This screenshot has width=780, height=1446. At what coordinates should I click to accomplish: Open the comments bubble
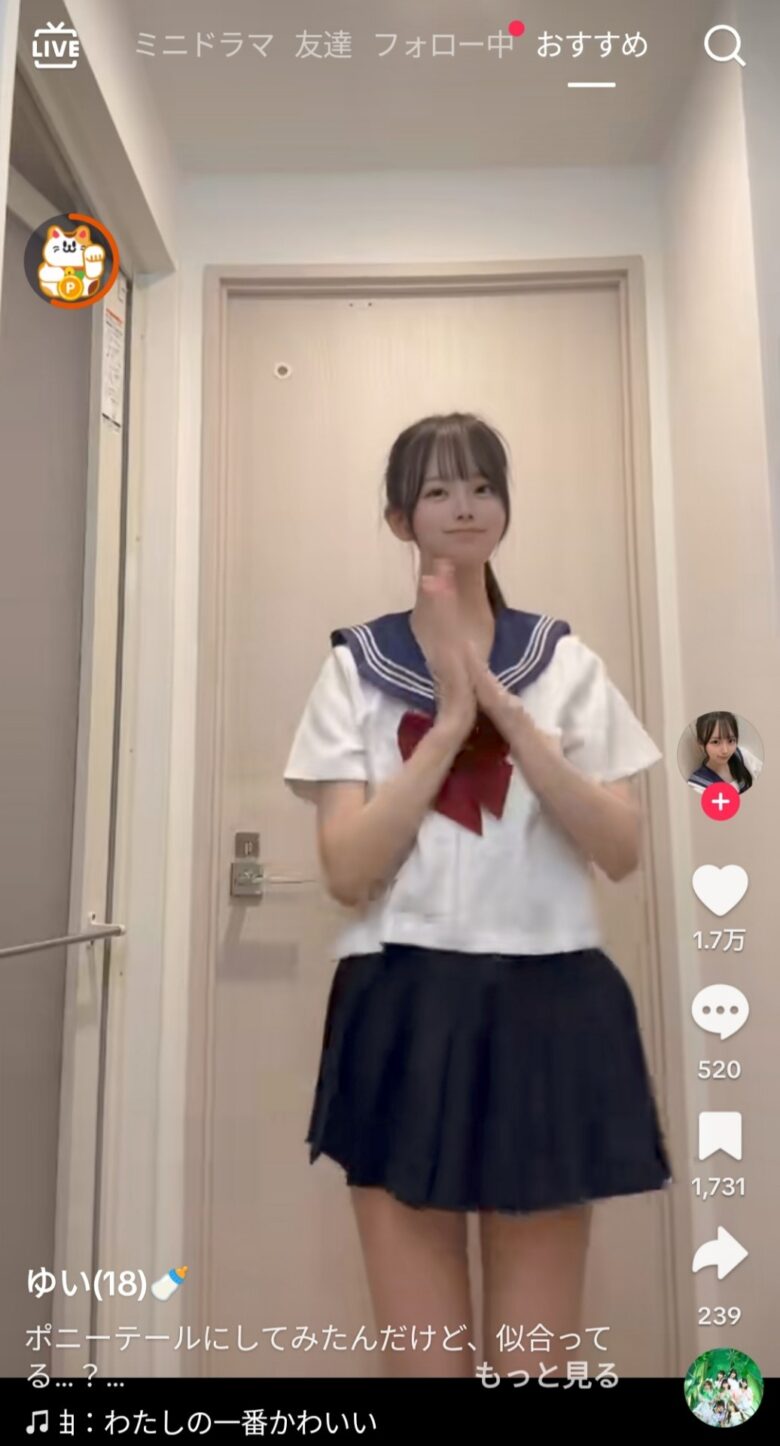tap(720, 1012)
